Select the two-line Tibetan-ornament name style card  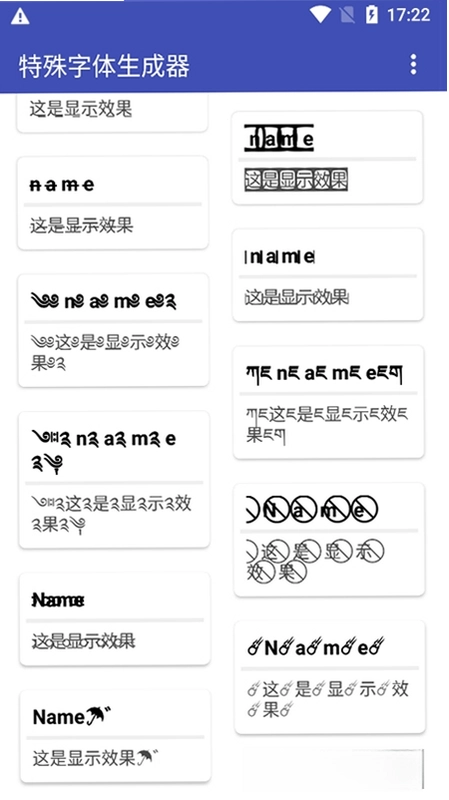click(114, 480)
